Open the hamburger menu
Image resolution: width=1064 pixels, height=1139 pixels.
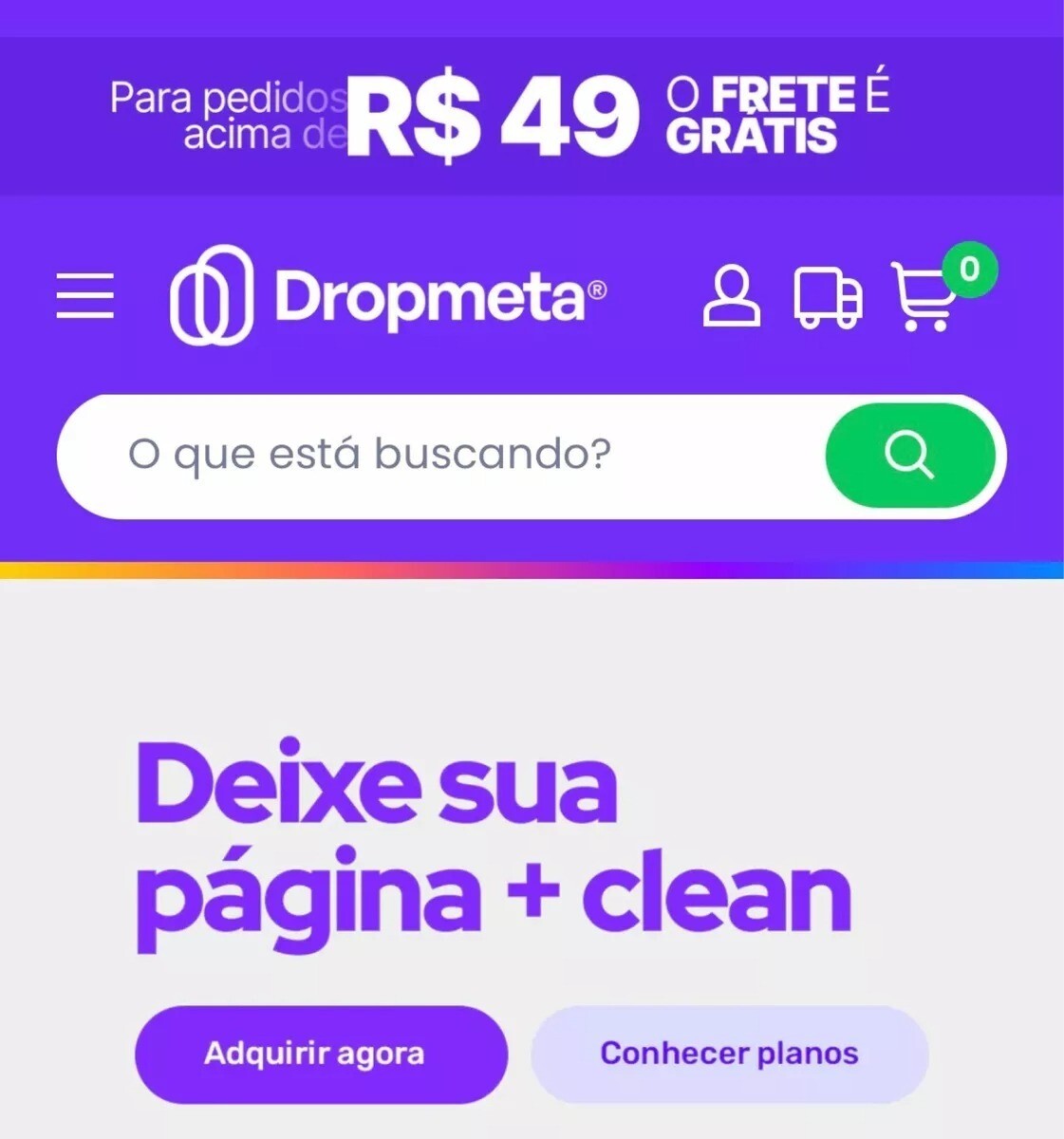[x=84, y=295]
